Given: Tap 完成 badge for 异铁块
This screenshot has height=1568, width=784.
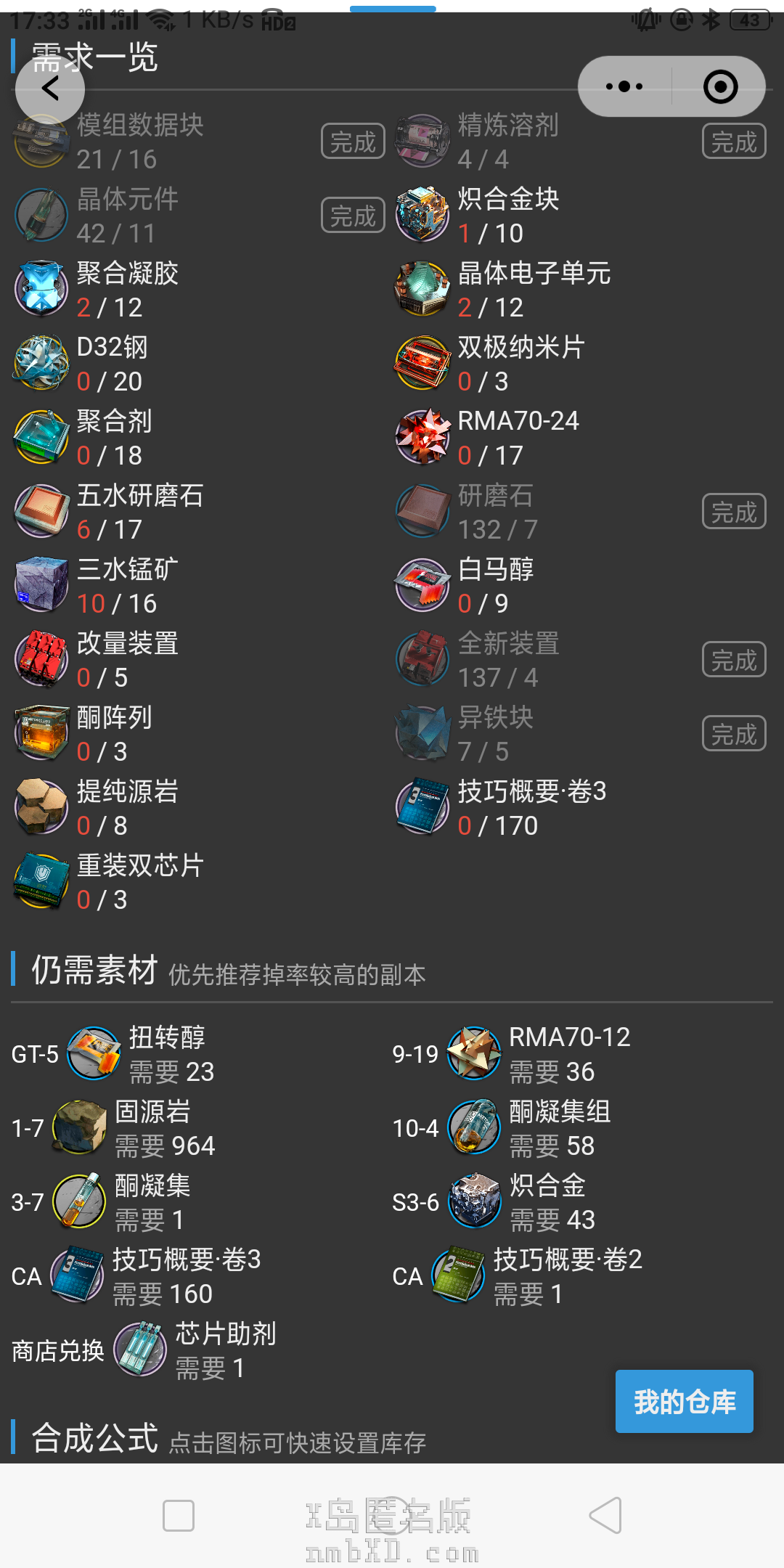Looking at the screenshot, I should coord(733,734).
